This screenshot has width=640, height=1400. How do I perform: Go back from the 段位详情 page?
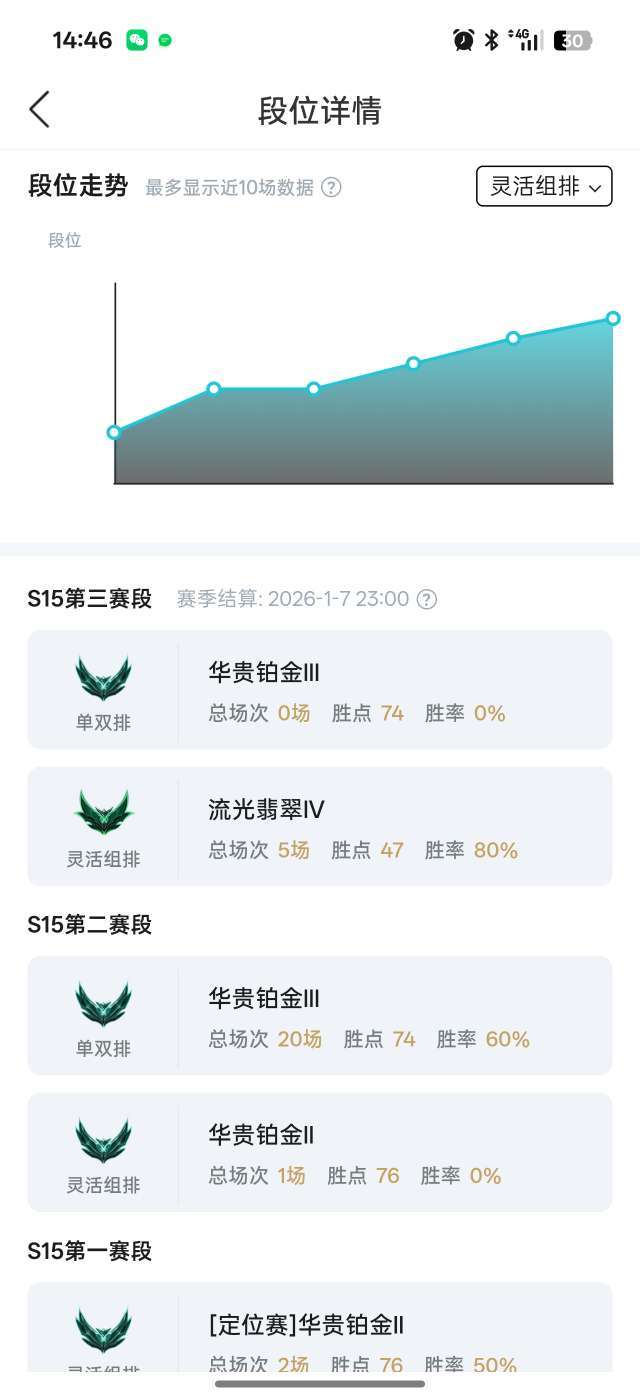(39, 109)
